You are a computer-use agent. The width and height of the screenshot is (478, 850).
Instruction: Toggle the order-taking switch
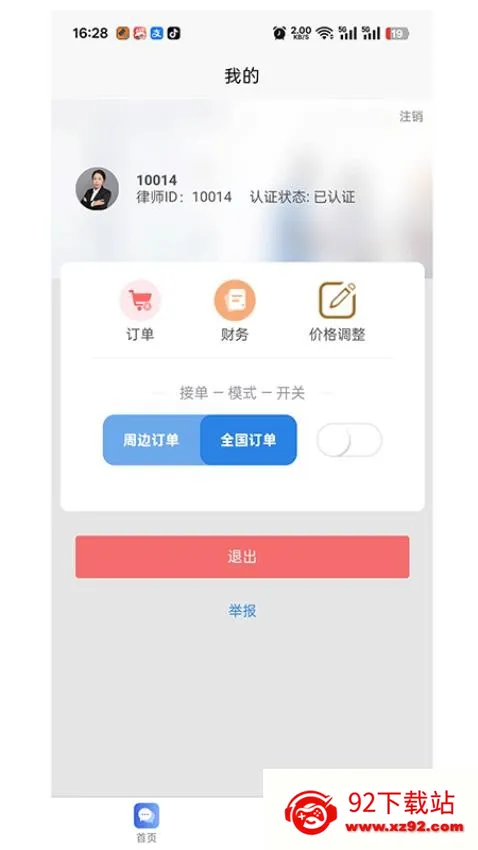[x=349, y=440]
